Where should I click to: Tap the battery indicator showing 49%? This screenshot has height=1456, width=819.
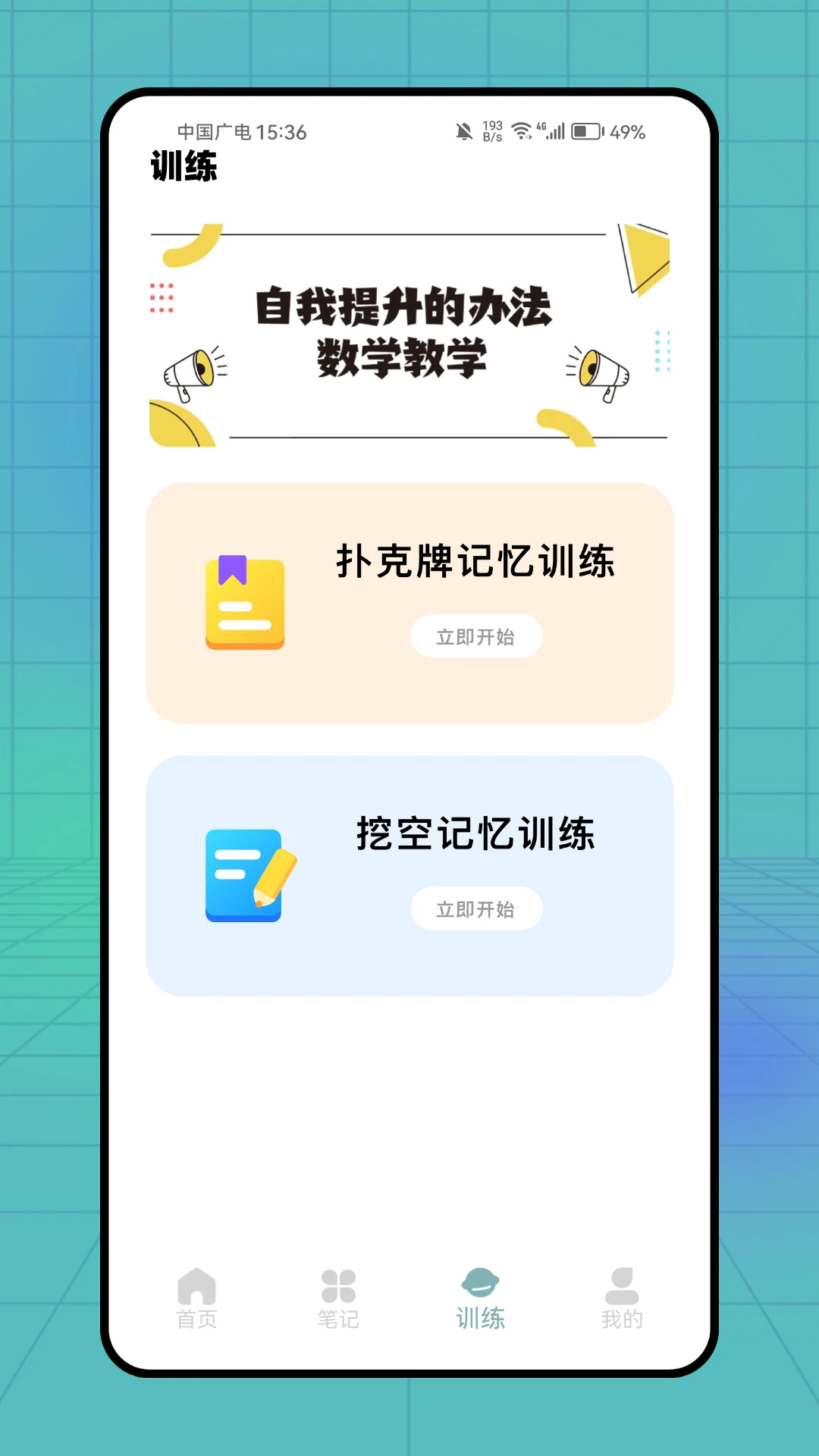coord(588,130)
